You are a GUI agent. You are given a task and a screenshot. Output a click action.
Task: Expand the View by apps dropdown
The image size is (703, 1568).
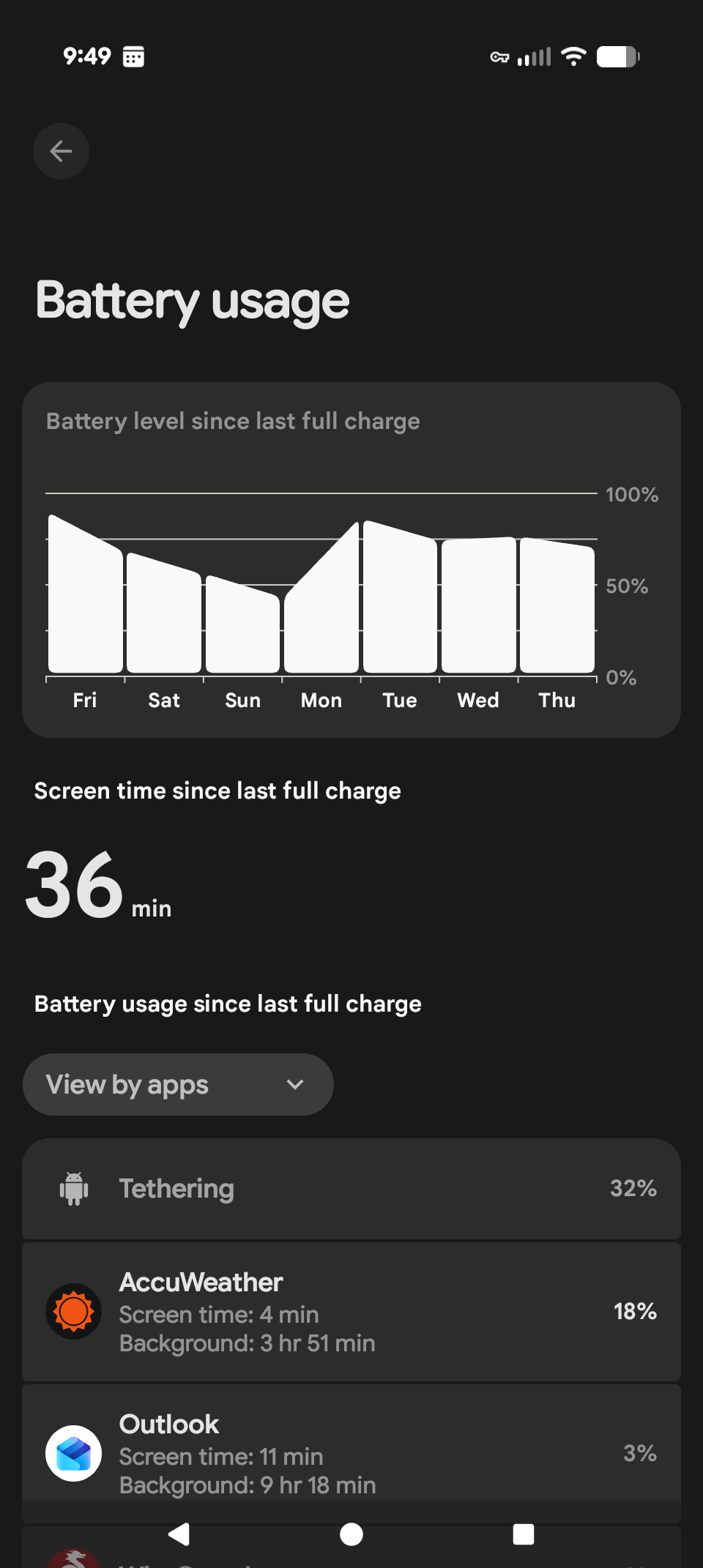tap(178, 1085)
